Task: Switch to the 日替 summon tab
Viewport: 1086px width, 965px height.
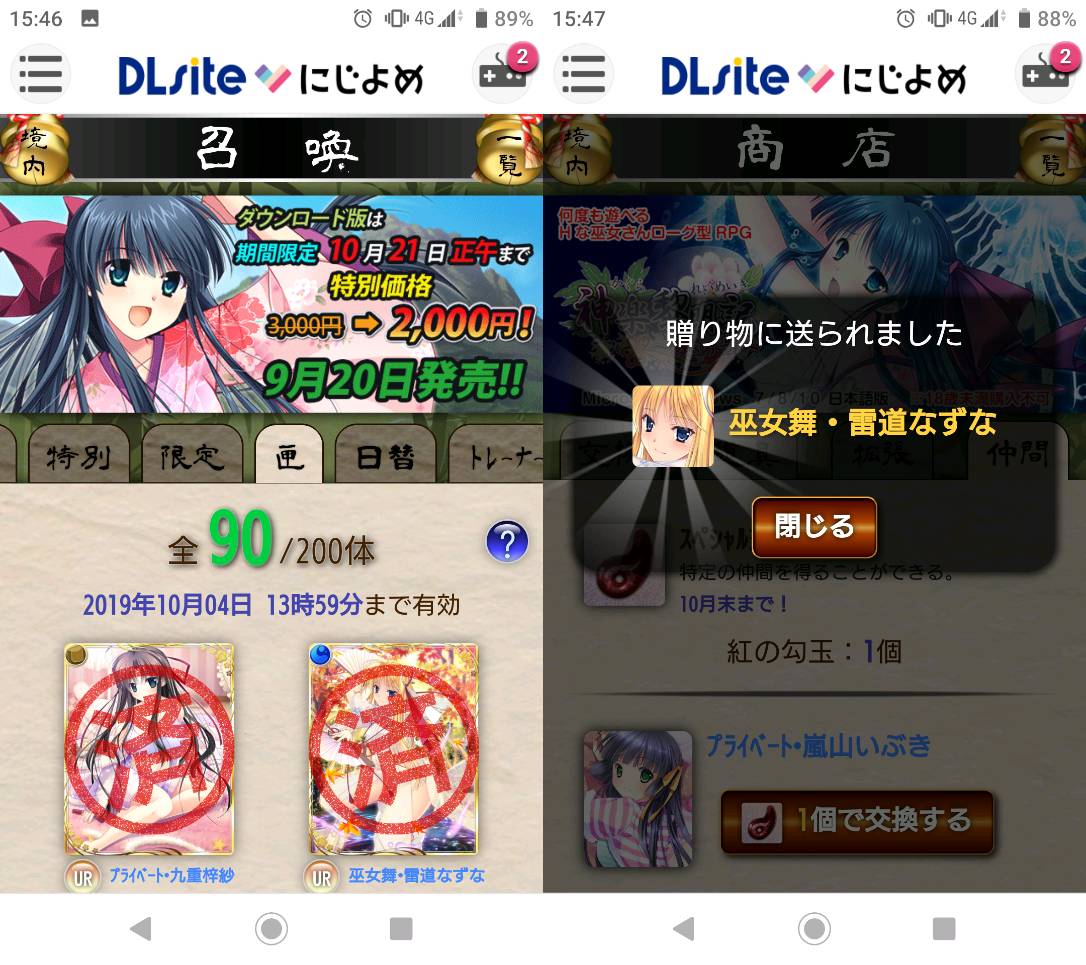Action: click(384, 458)
